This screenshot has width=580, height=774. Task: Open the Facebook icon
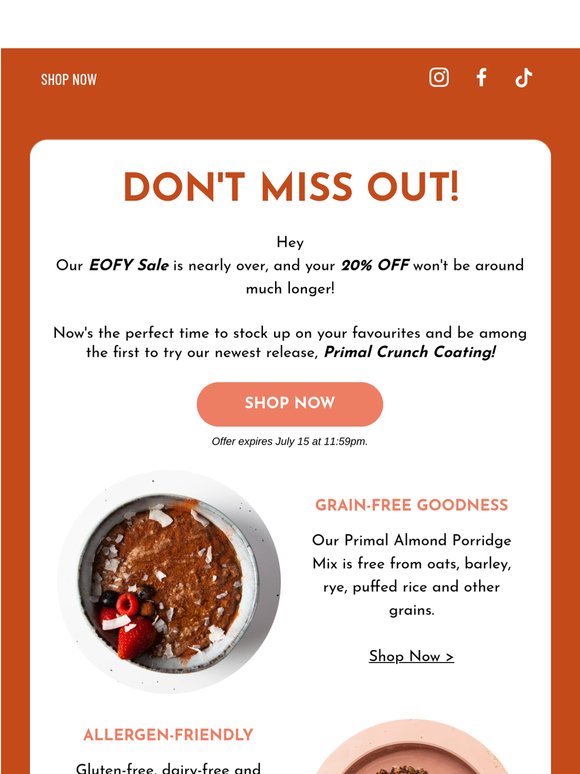481,77
